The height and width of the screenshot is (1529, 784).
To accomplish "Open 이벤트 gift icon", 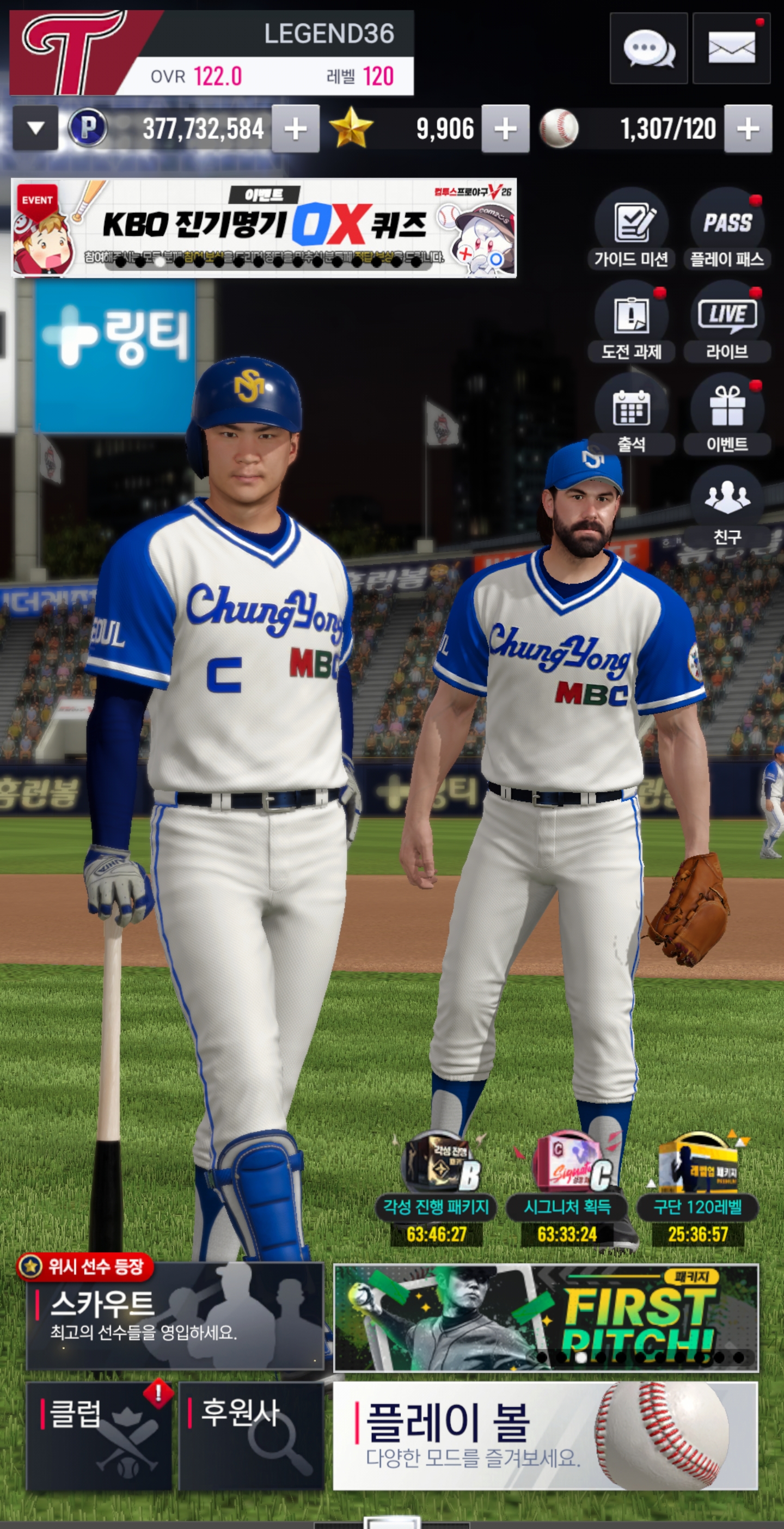I will coord(727,415).
